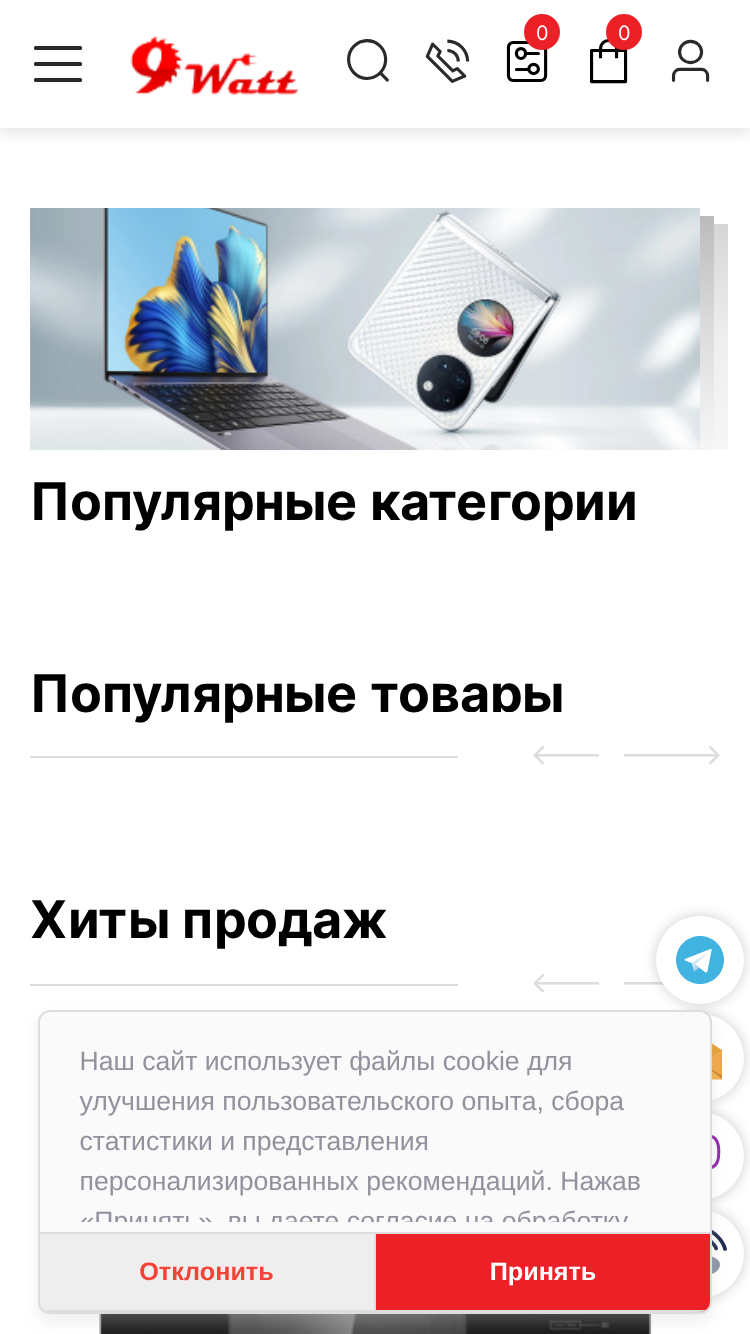Show previous popular products with left arrow

coord(566,755)
